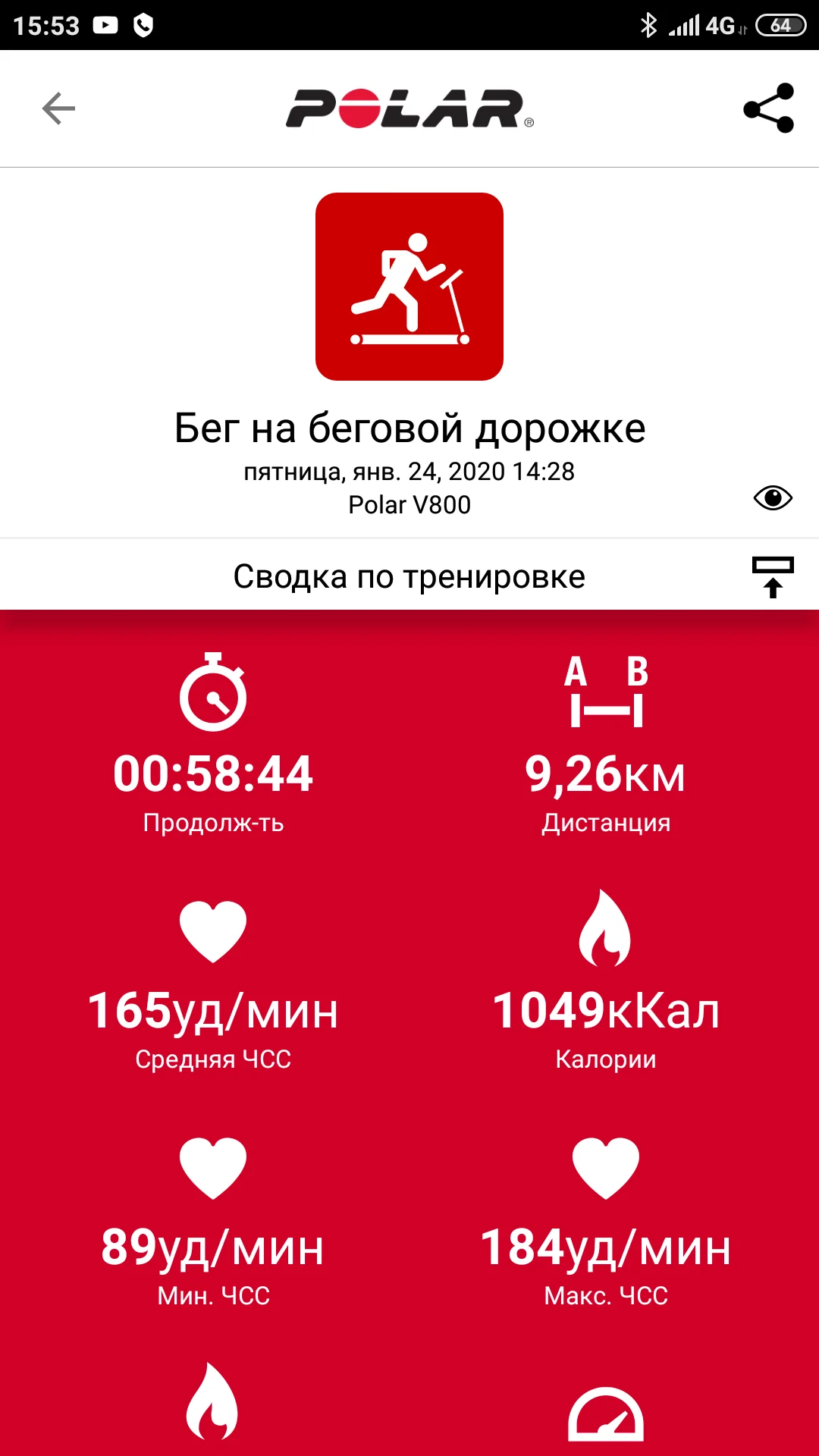819x1456 pixels.
Task: Select the flame icon above calories
Action: 605,931
